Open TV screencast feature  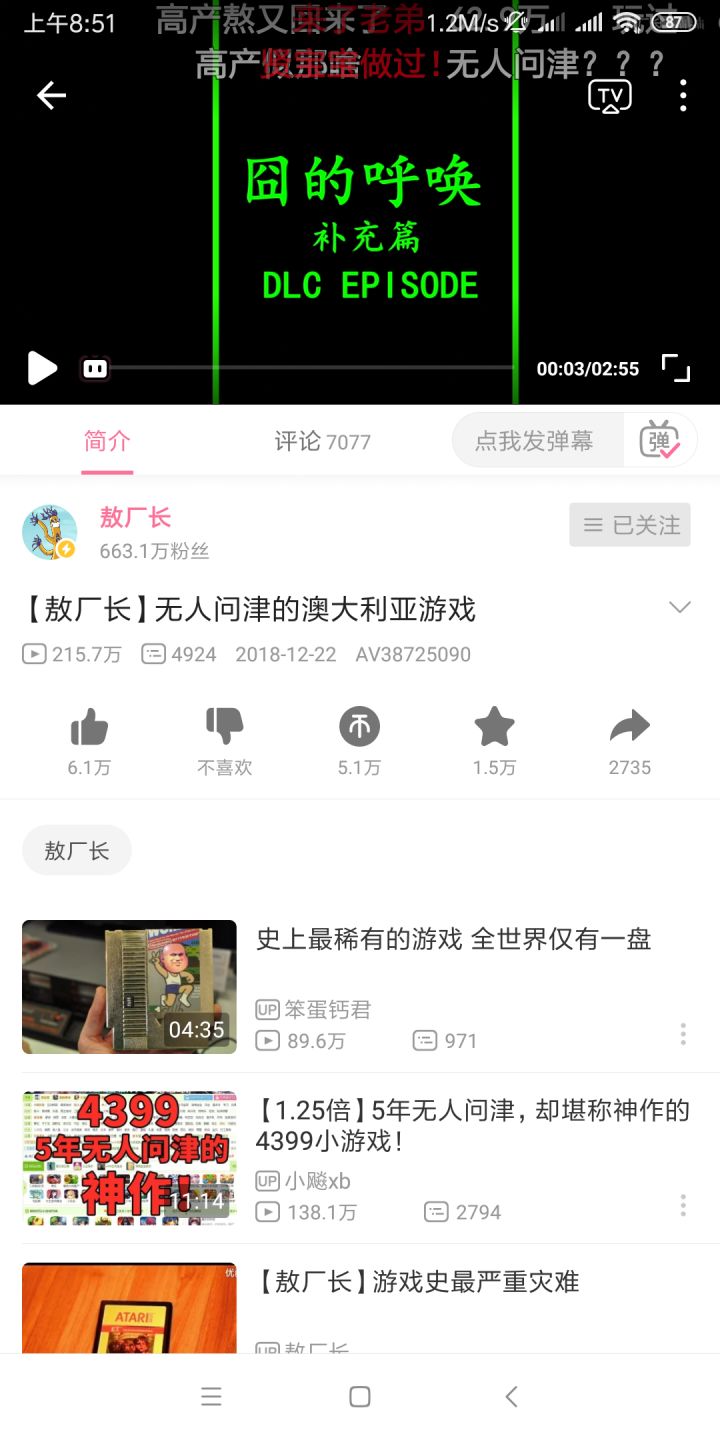coord(608,94)
